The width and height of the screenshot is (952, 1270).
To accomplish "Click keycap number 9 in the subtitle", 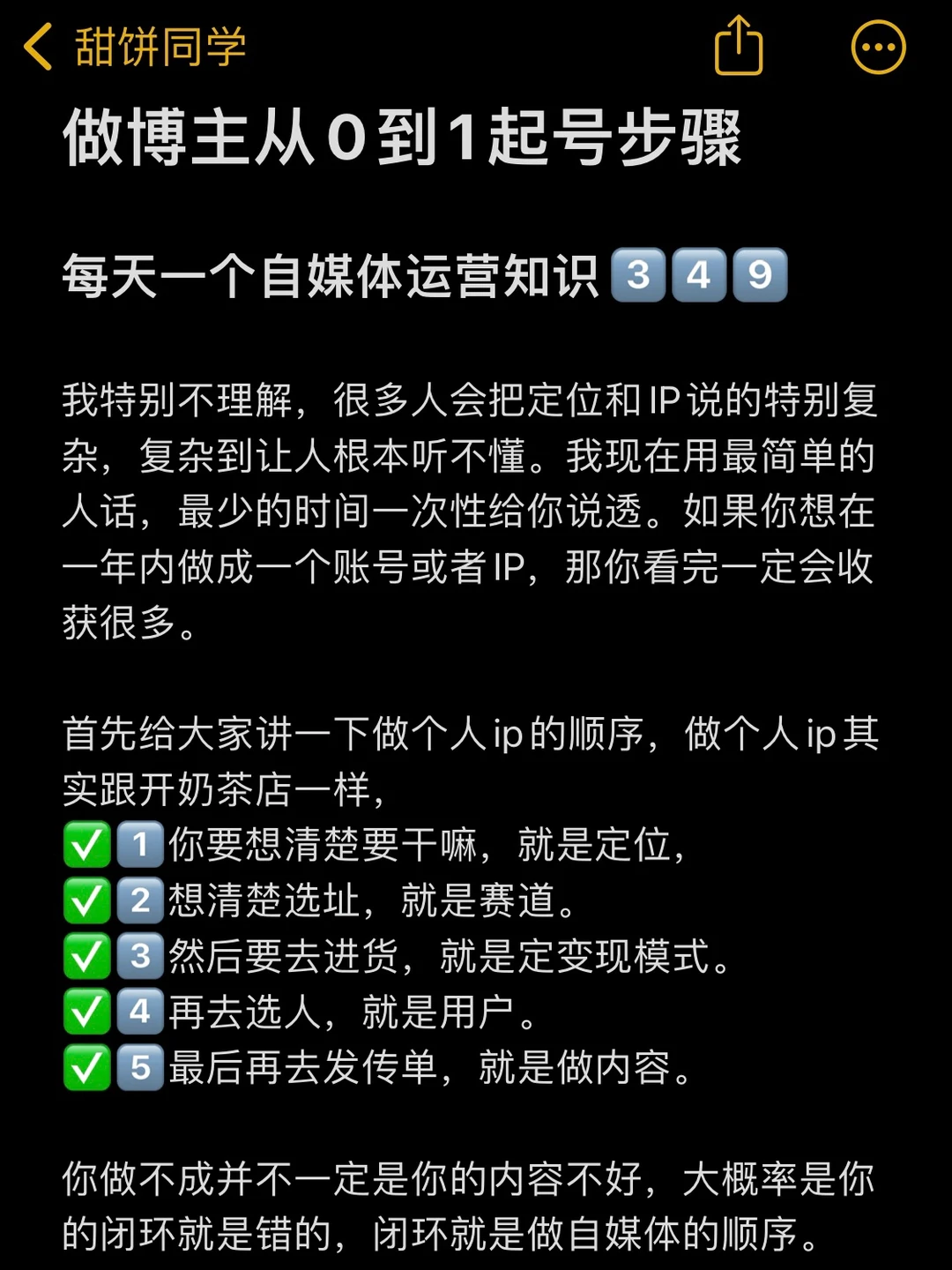I will (759, 278).
